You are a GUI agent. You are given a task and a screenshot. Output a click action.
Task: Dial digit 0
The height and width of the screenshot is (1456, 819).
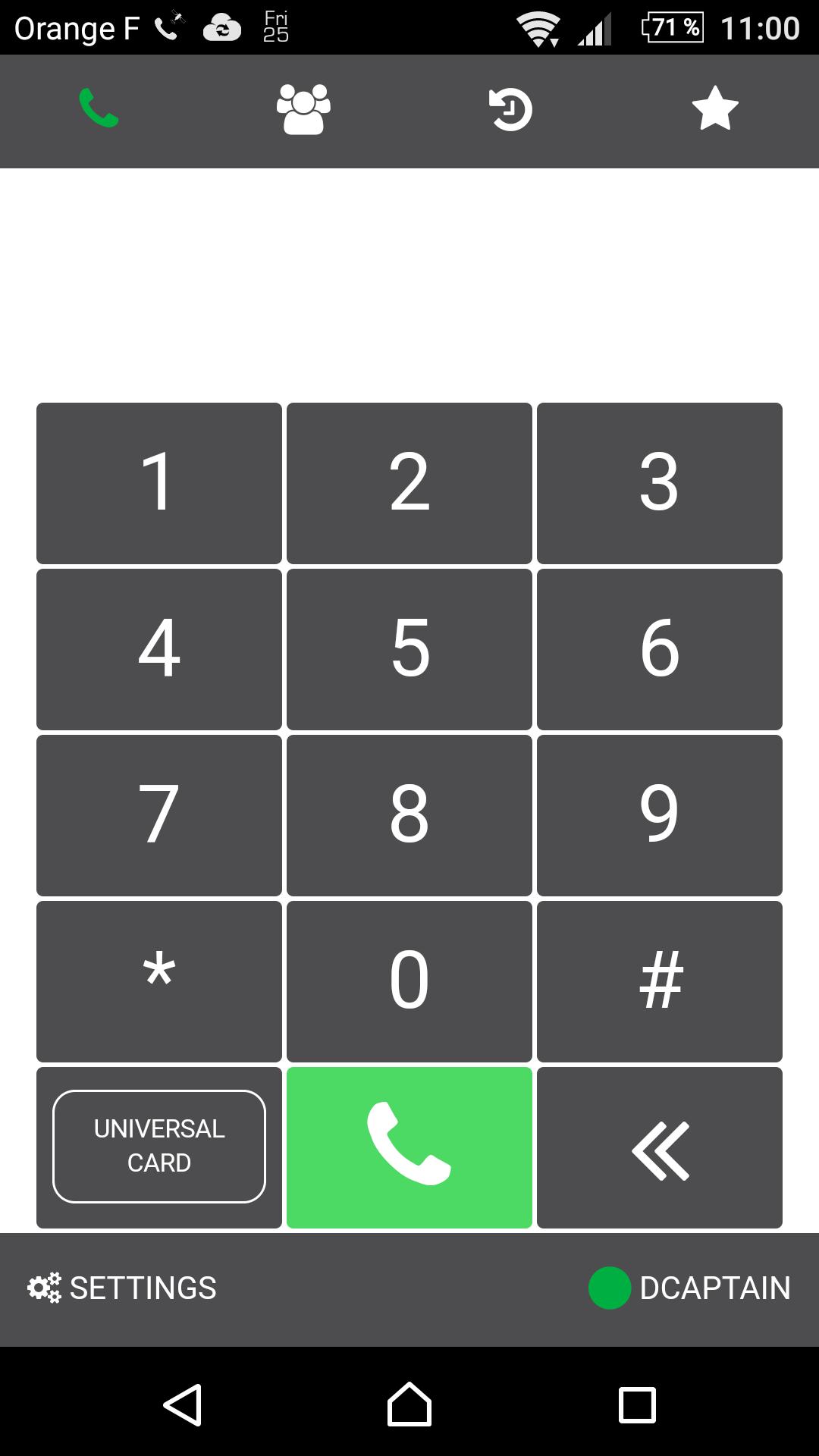409,981
